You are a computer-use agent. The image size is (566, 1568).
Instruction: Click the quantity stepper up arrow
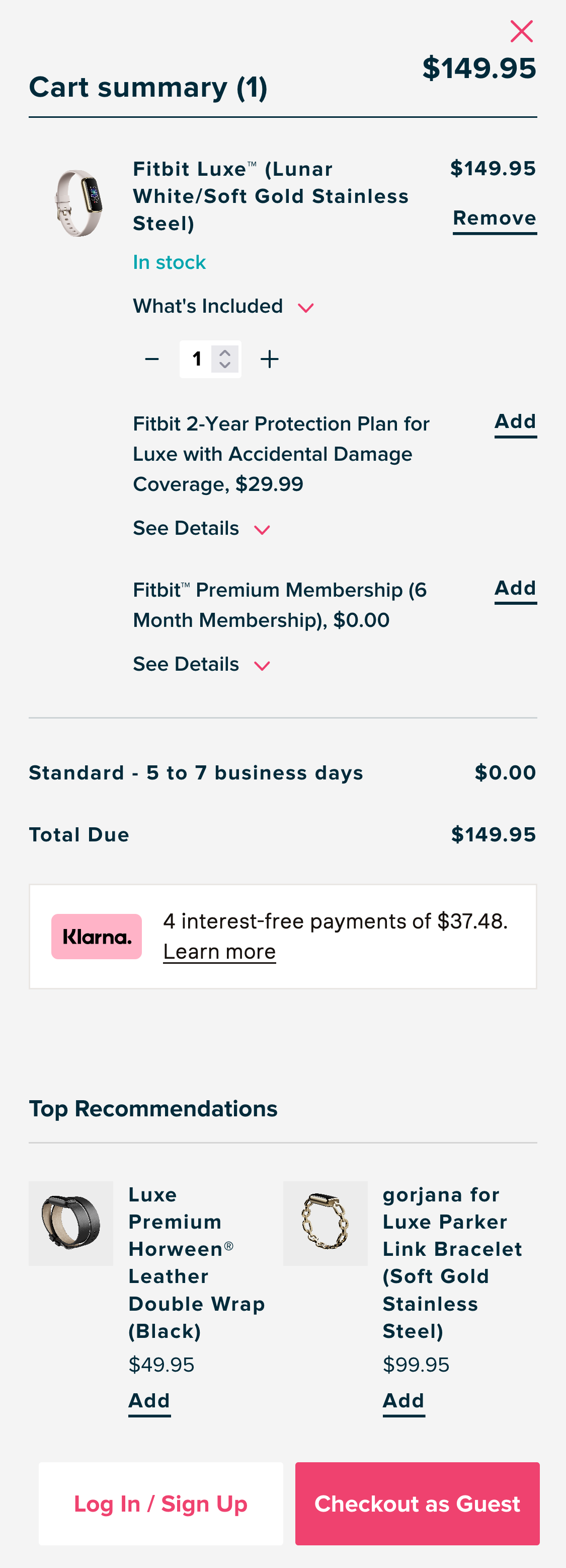pyautogui.click(x=224, y=352)
